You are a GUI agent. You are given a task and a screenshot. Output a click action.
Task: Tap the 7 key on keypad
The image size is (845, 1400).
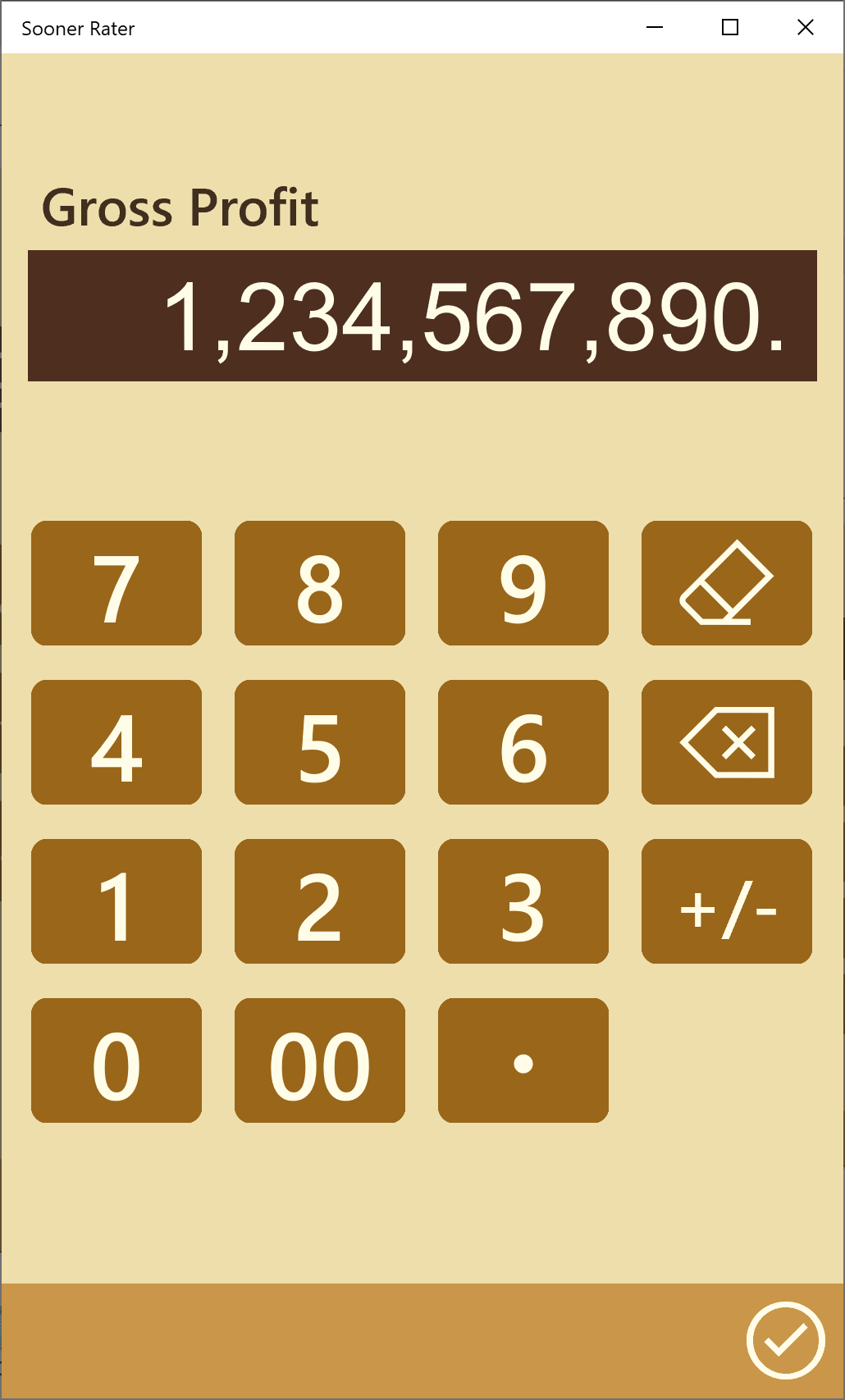(116, 583)
